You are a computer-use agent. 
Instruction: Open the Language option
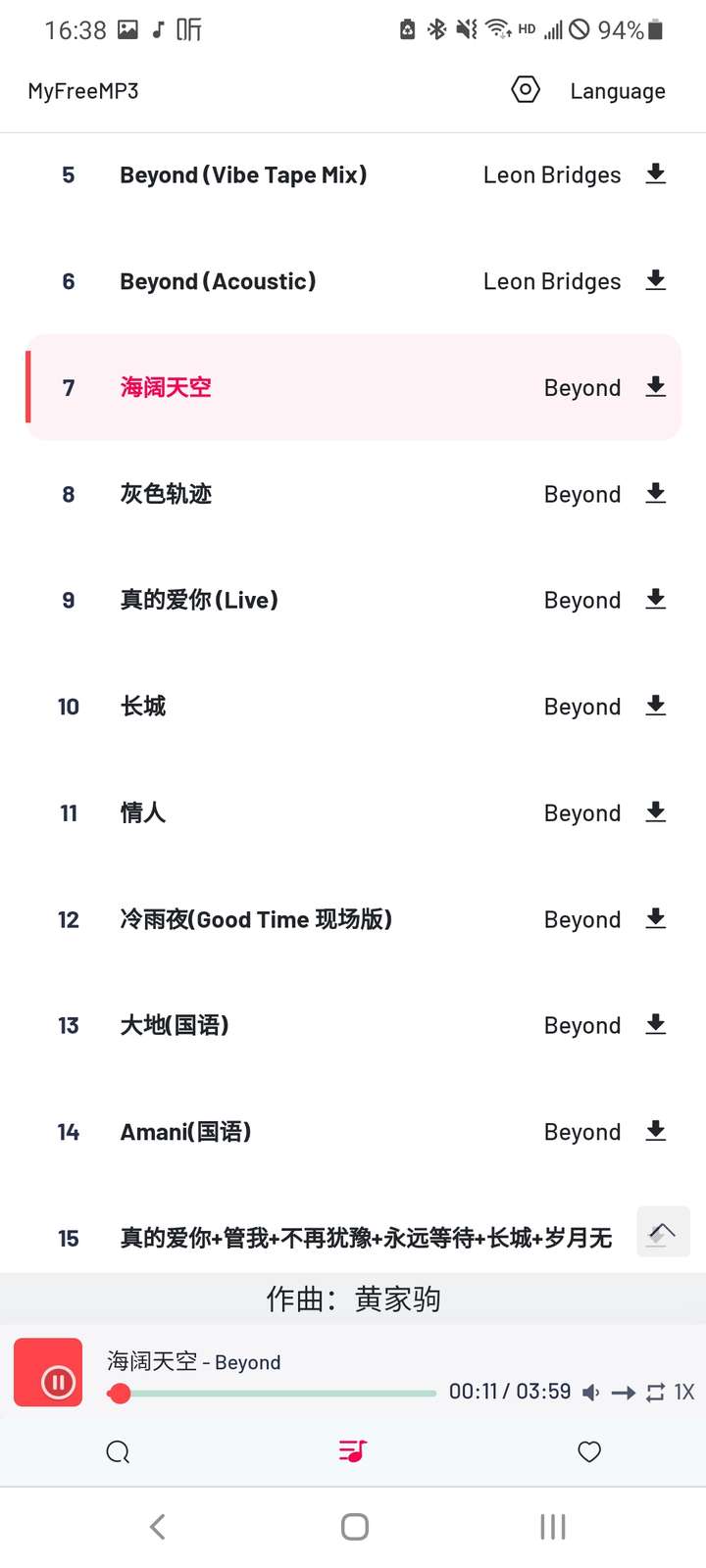(x=618, y=91)
